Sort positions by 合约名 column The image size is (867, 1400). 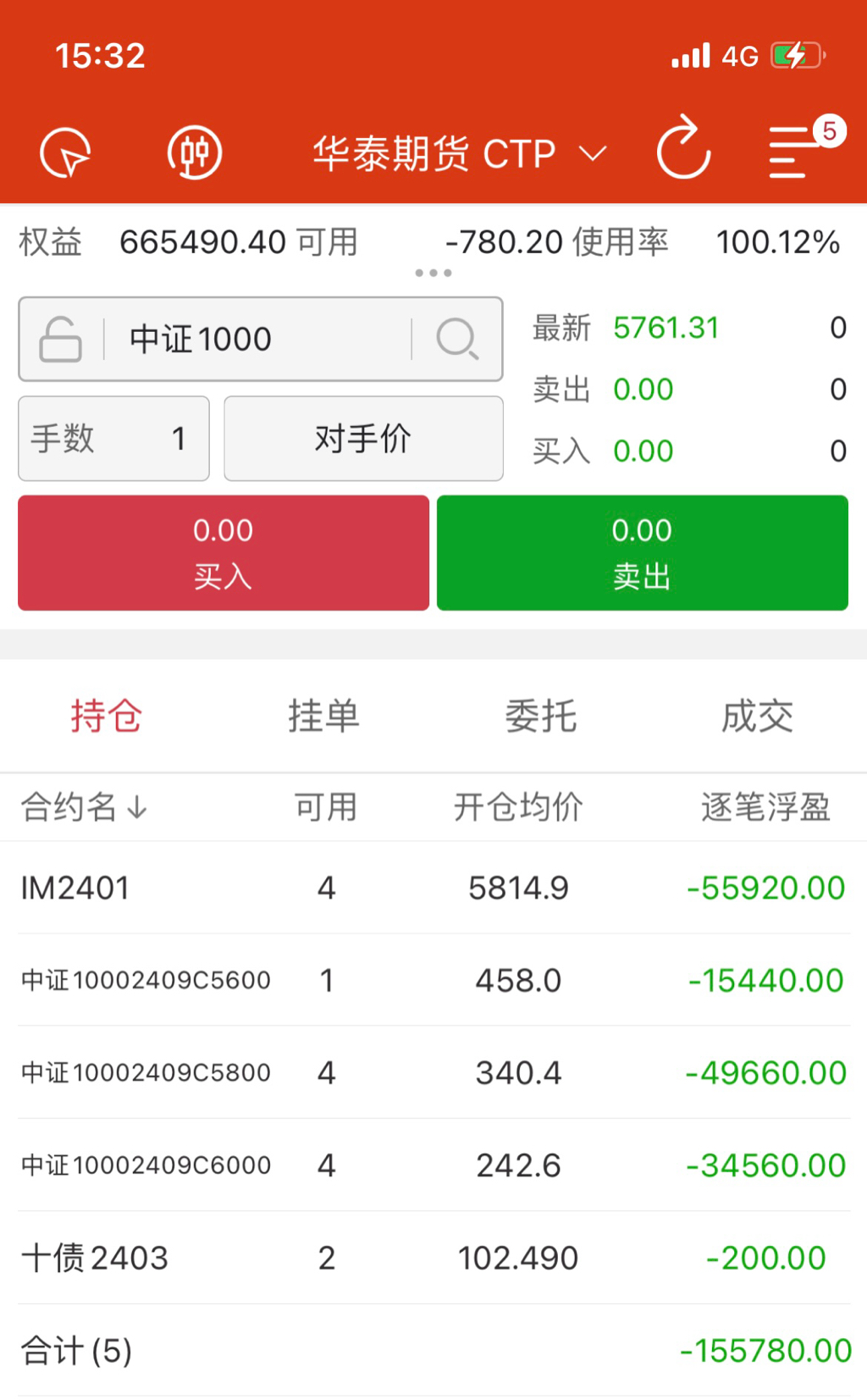click(83, 807)
